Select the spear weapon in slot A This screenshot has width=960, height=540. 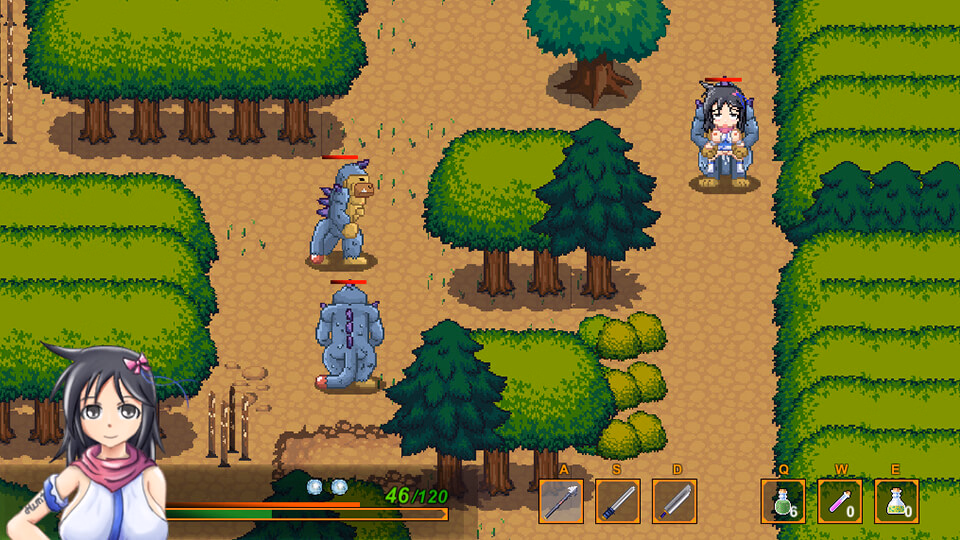click(561, 501)
